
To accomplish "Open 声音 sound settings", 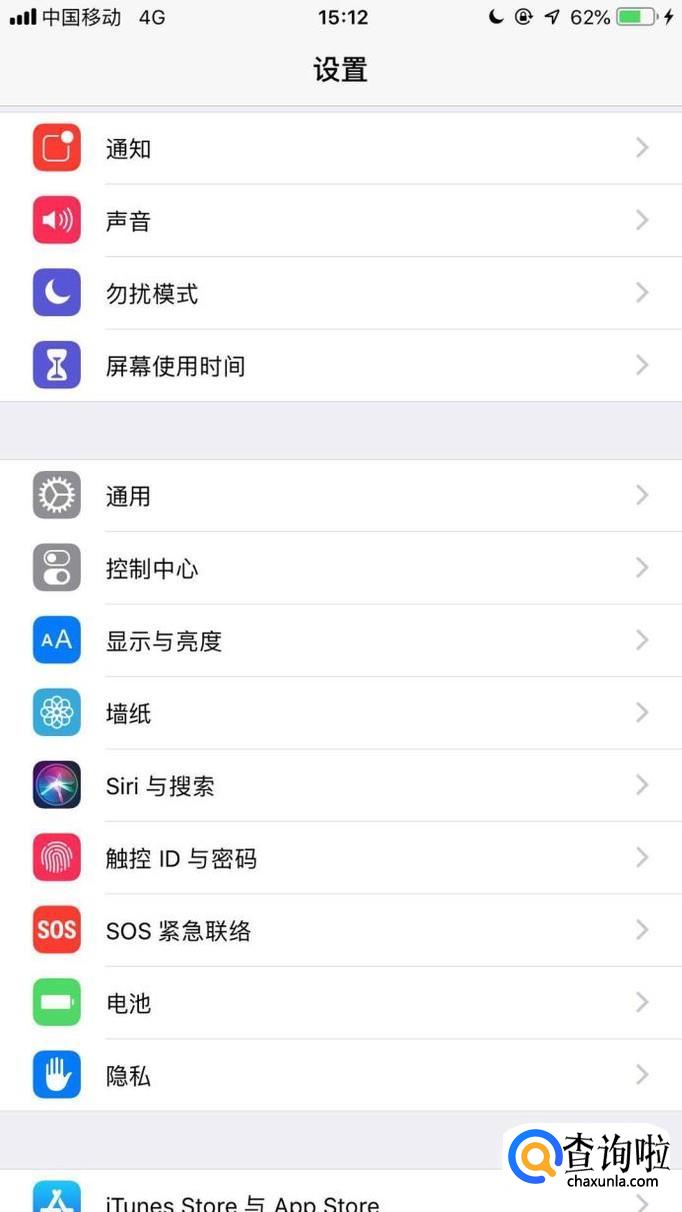I will (340, 221).
